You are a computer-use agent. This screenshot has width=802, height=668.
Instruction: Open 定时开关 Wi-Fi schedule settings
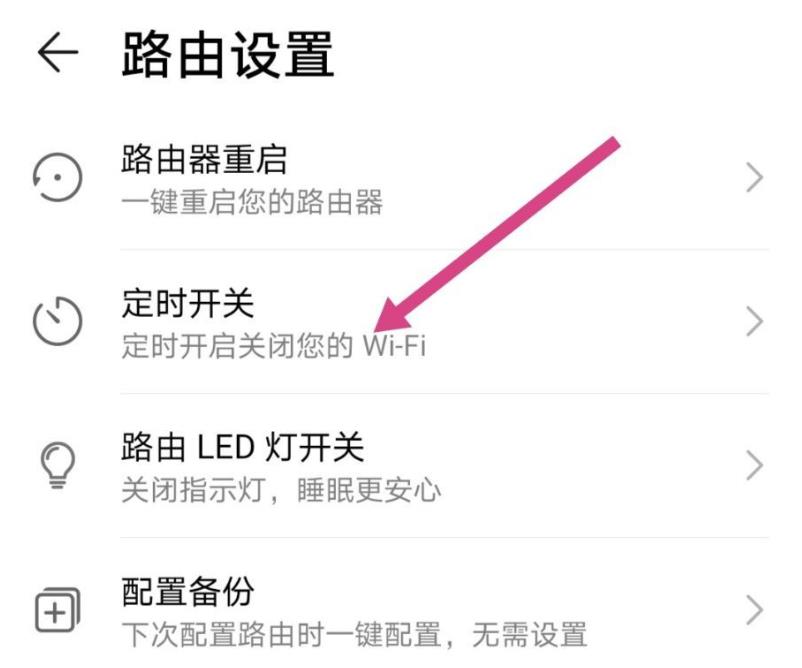point(400,322)
